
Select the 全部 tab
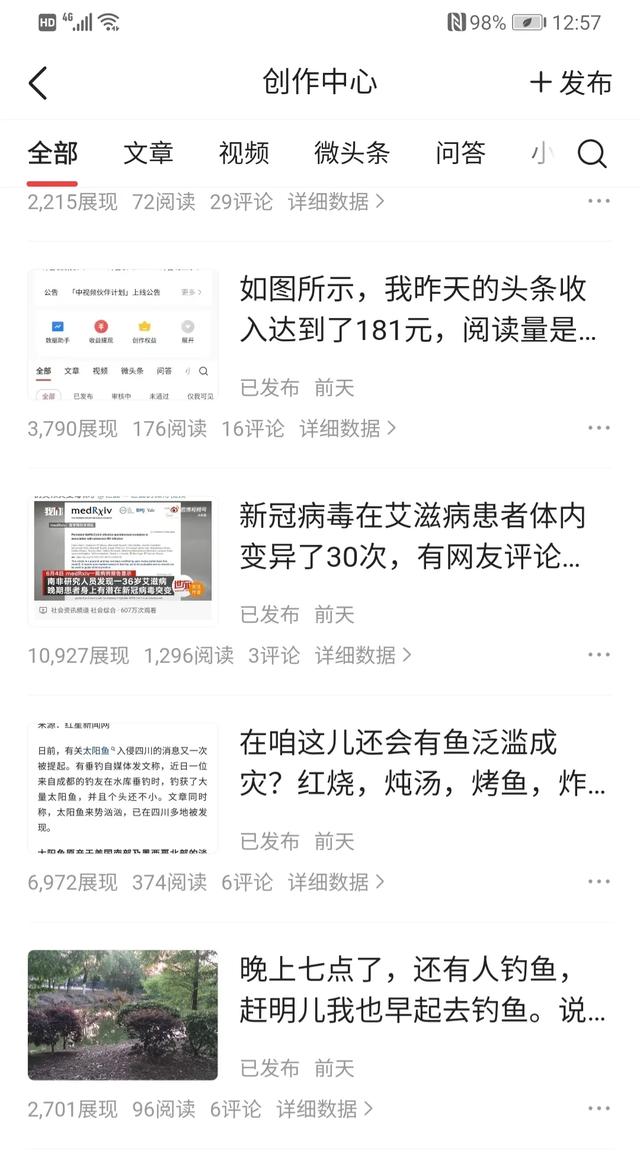[53, 153]
